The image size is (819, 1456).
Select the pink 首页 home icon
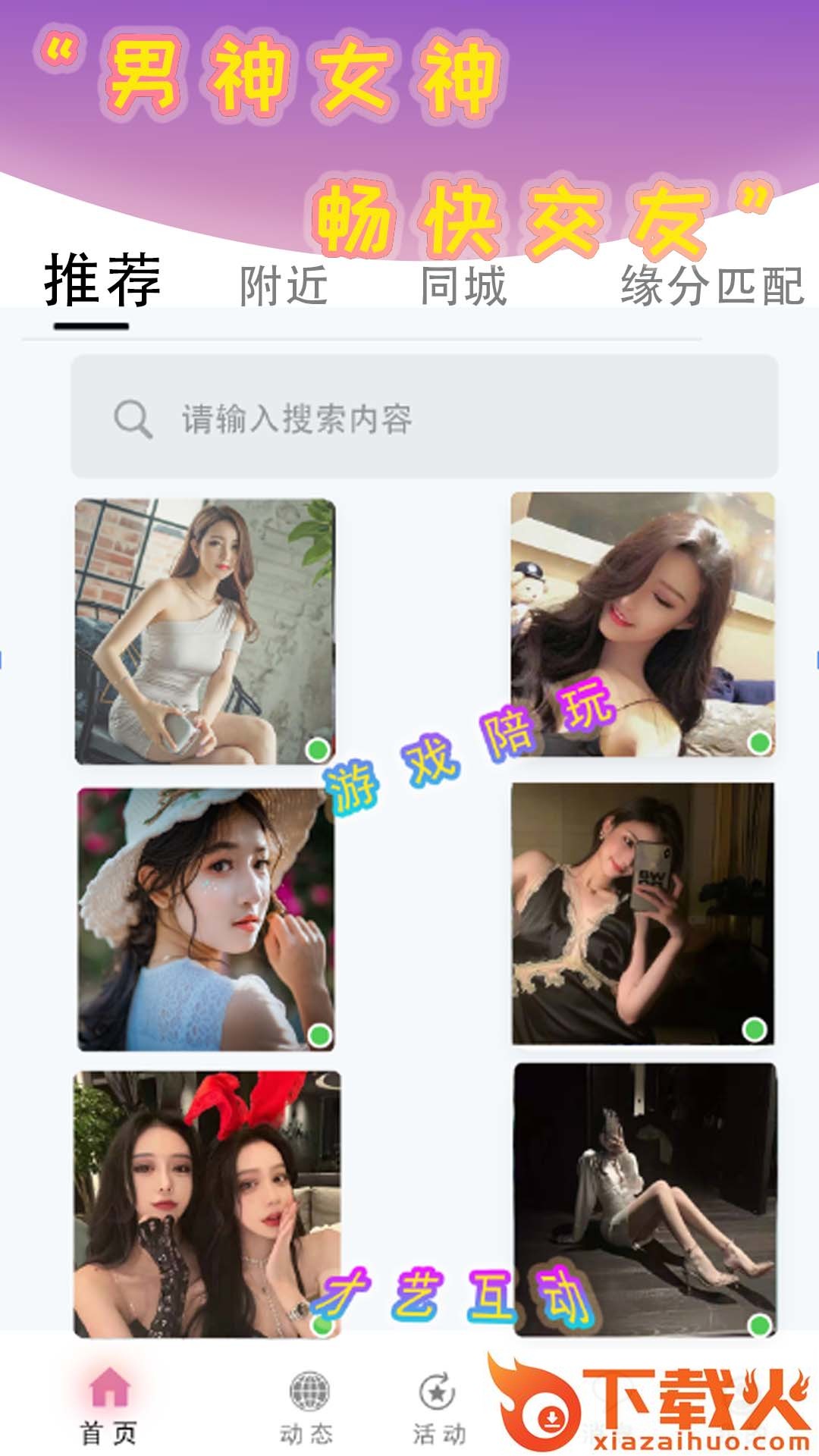[x=108, y=1385]
